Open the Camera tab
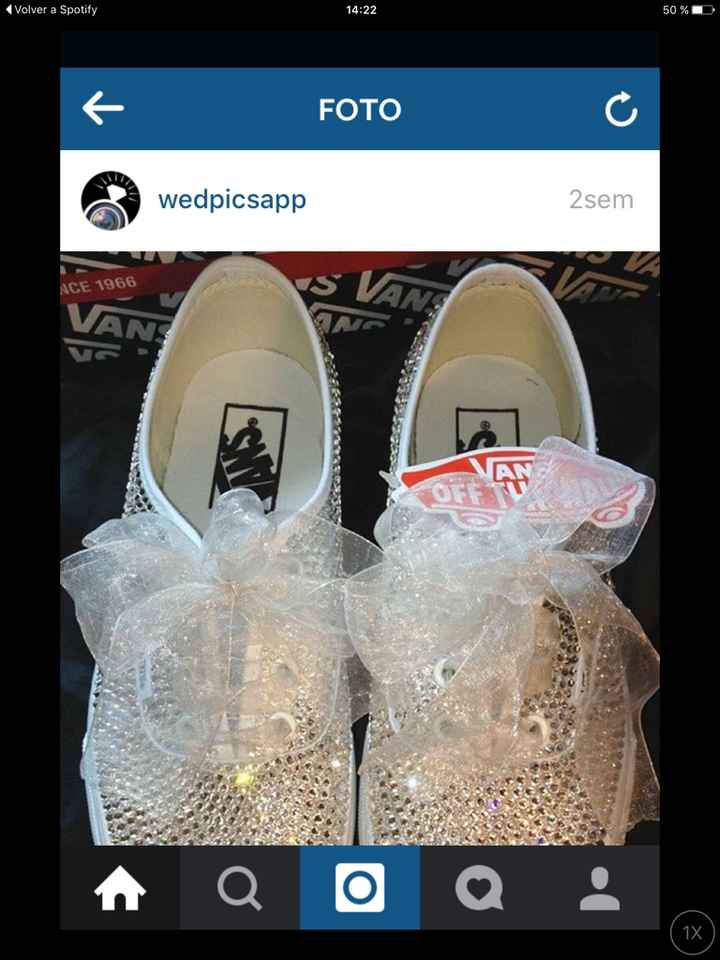Viewport: 720px width, 960px height. click(x=360, y=888)
